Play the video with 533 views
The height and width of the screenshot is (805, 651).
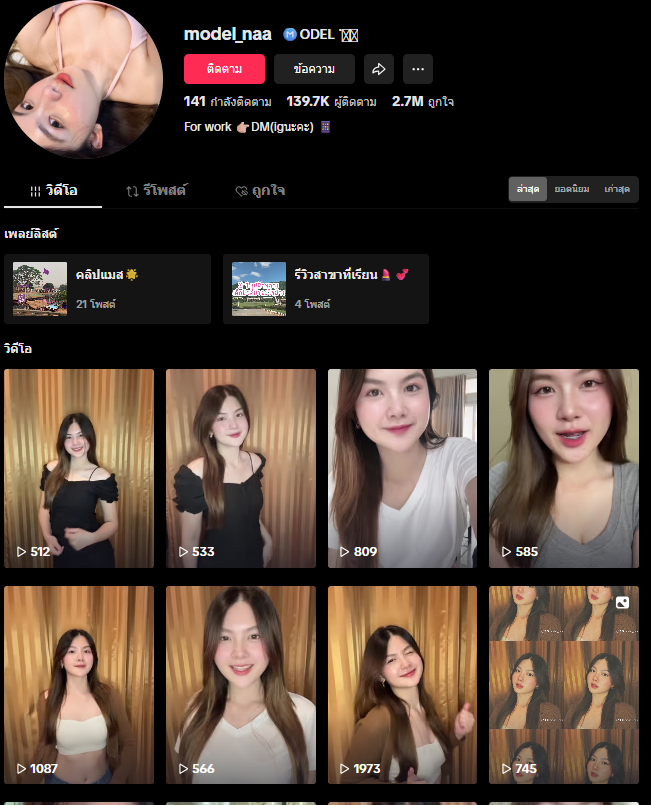(x=241, y=468)
